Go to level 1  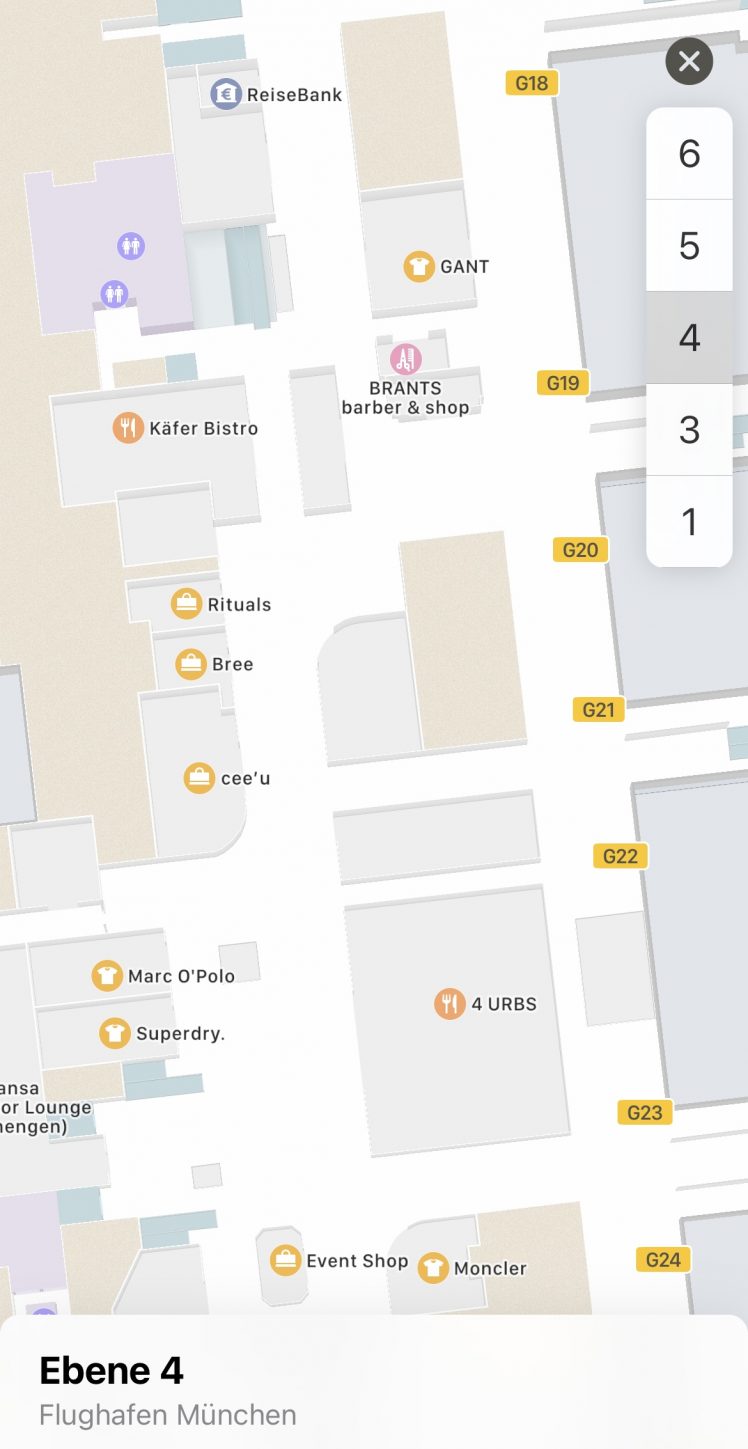coord(689,521)
